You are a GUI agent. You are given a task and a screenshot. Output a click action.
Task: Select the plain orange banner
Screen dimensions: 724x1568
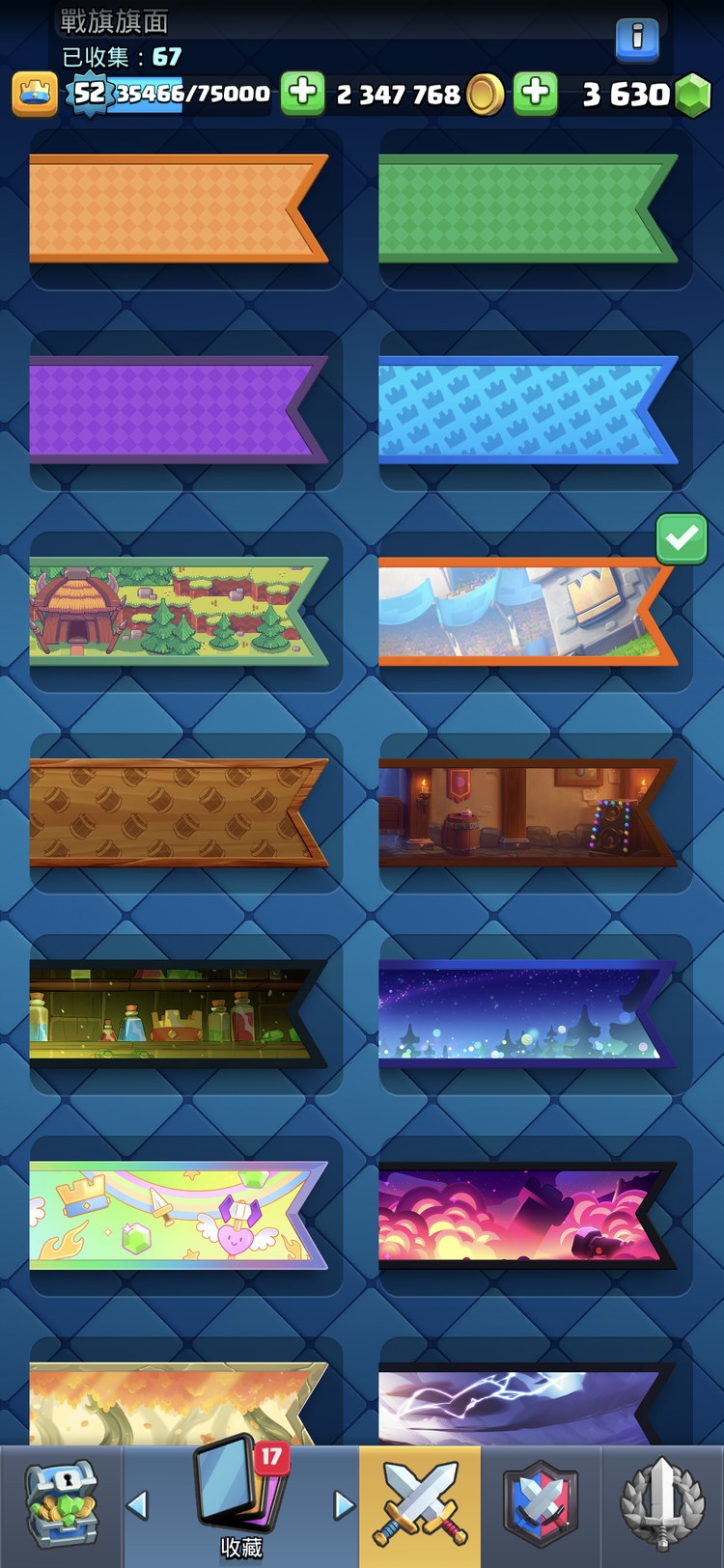179,208
